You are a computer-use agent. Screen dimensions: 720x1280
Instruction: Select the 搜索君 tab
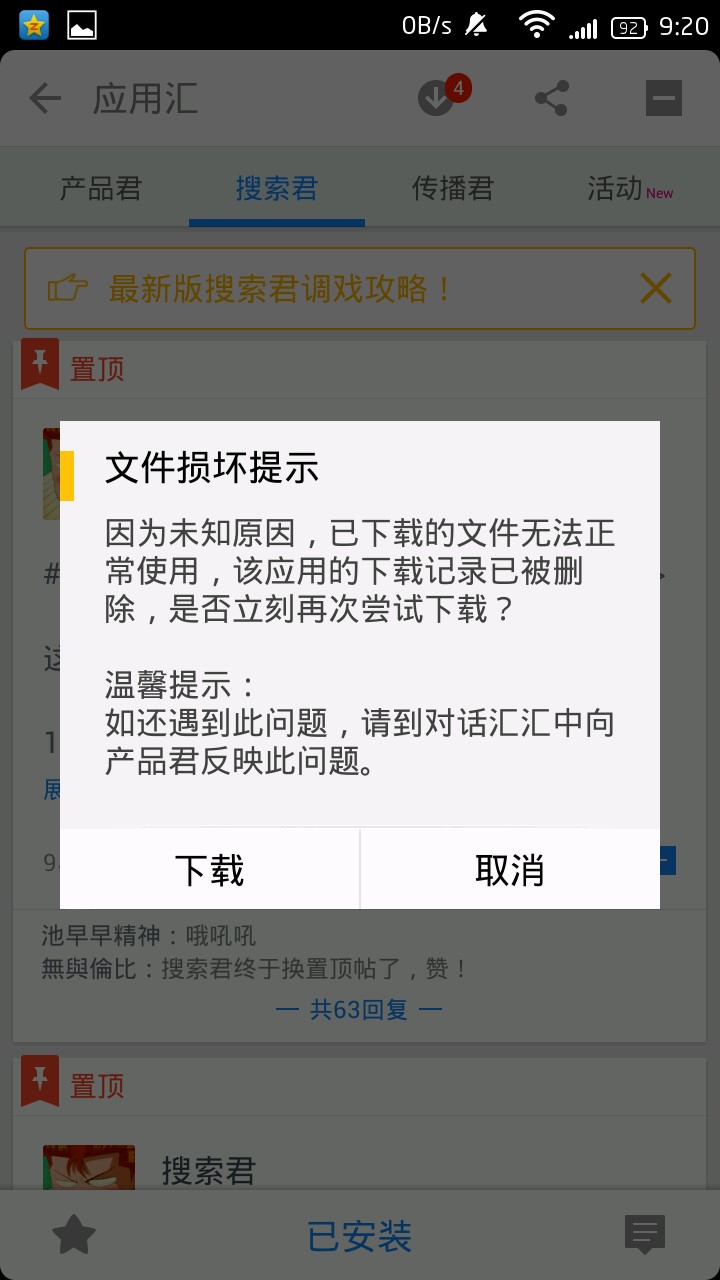click(277, 188)
